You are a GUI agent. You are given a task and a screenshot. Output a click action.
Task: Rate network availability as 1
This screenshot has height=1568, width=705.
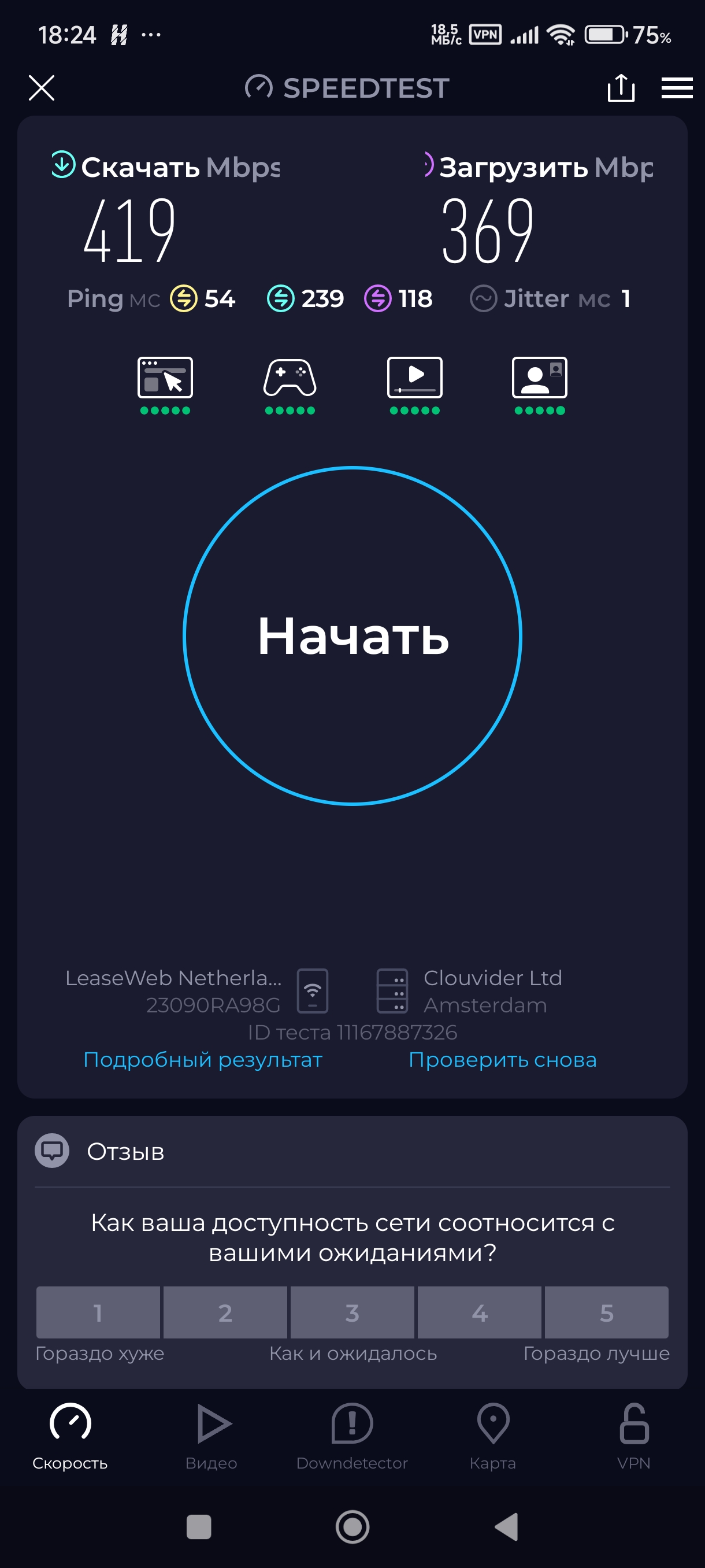(98, 1312)
